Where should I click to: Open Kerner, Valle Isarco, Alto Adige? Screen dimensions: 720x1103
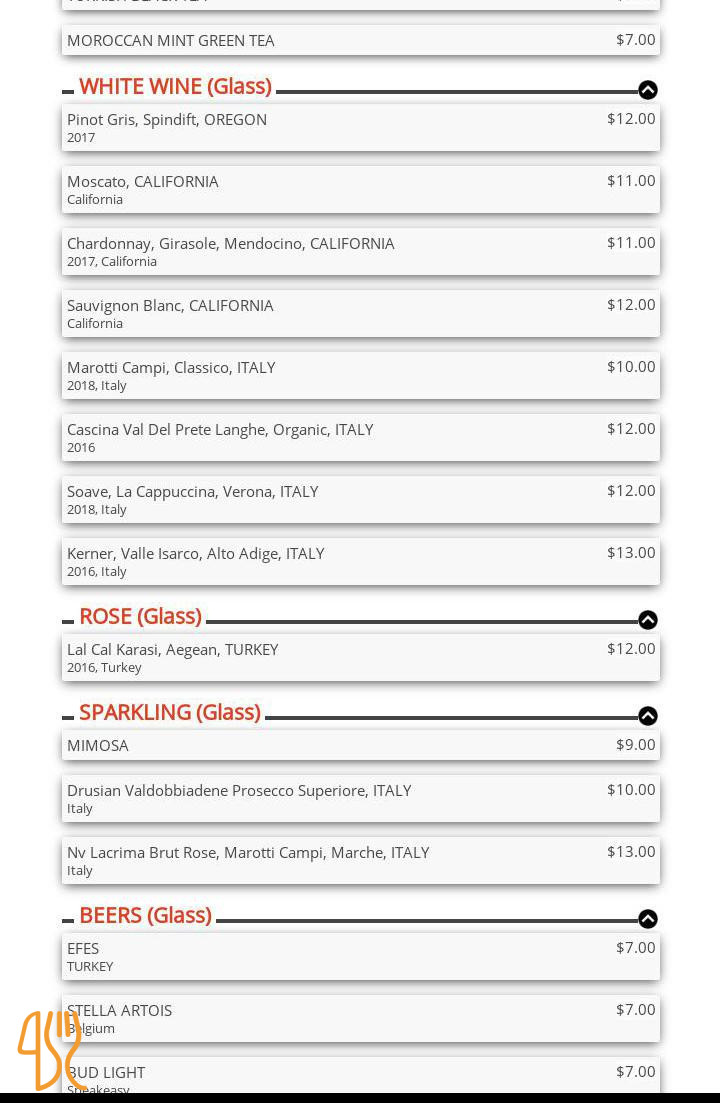click(x=360, y=562)
